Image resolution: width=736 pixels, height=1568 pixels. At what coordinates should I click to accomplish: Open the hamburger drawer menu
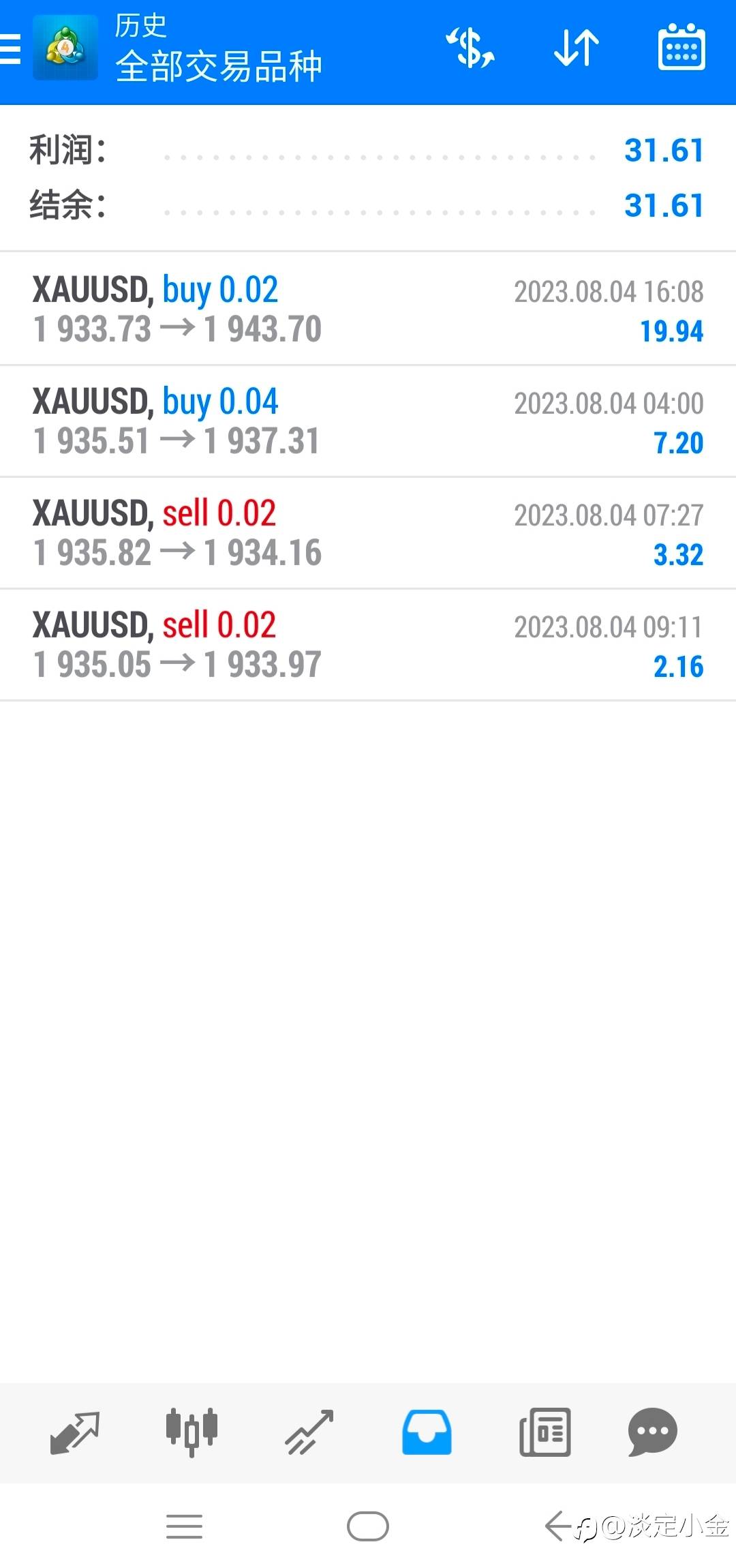click(x=10, y=48)
